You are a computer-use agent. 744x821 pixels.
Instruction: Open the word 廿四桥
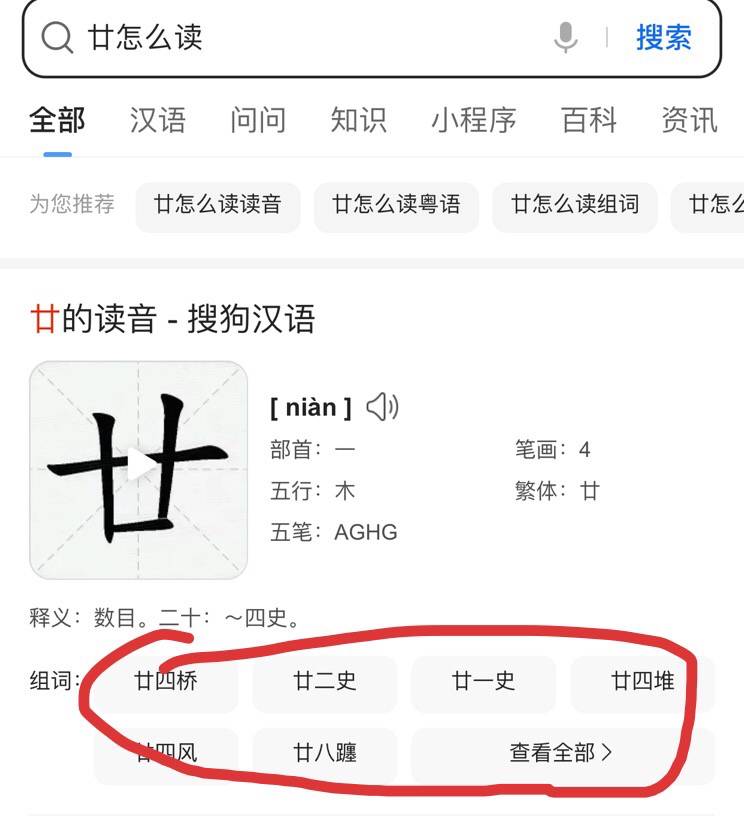tap(166, 682)
